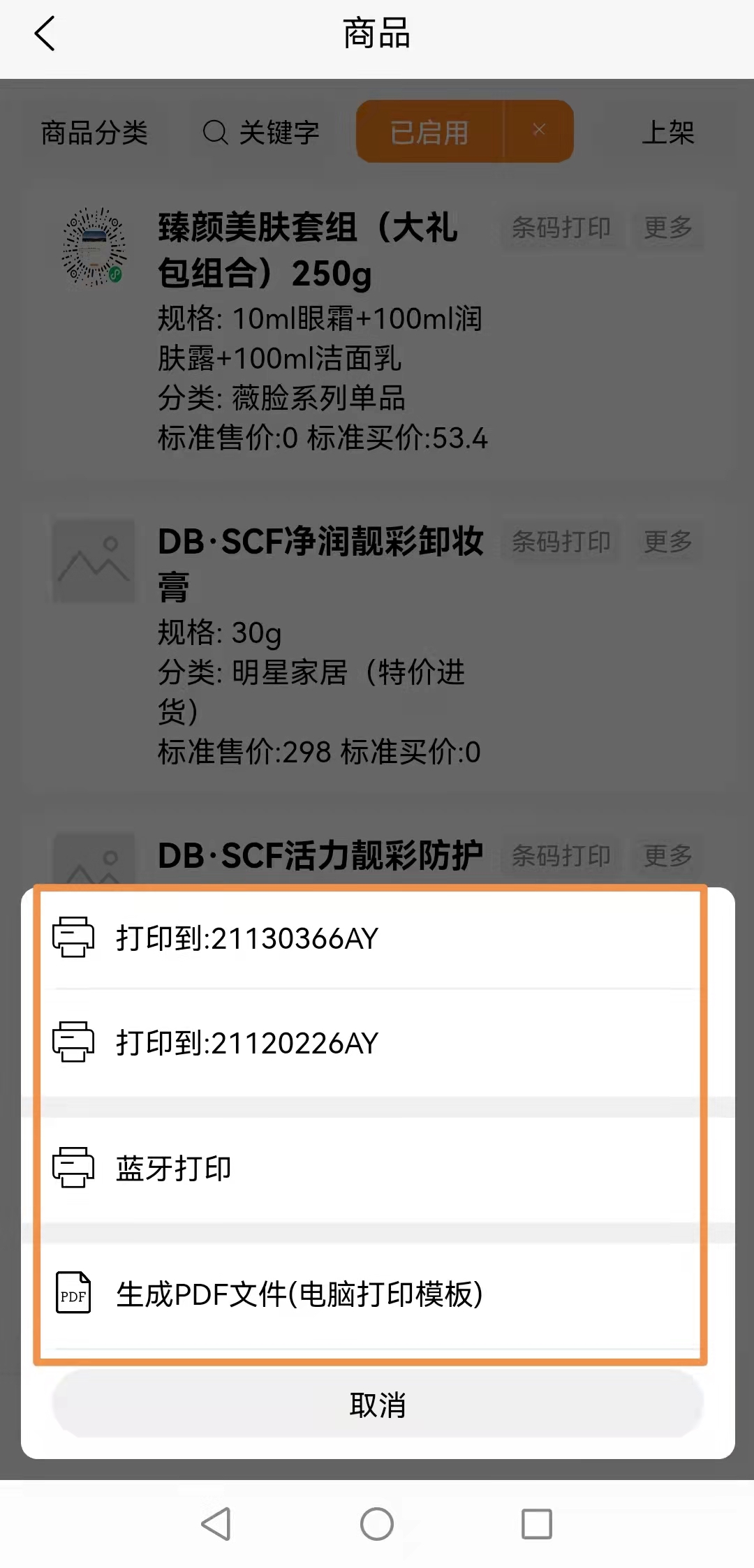This screenshot has height=1568, width=754.
Task: Select 生成PDF文件 option
Action: pos(299,1294)
